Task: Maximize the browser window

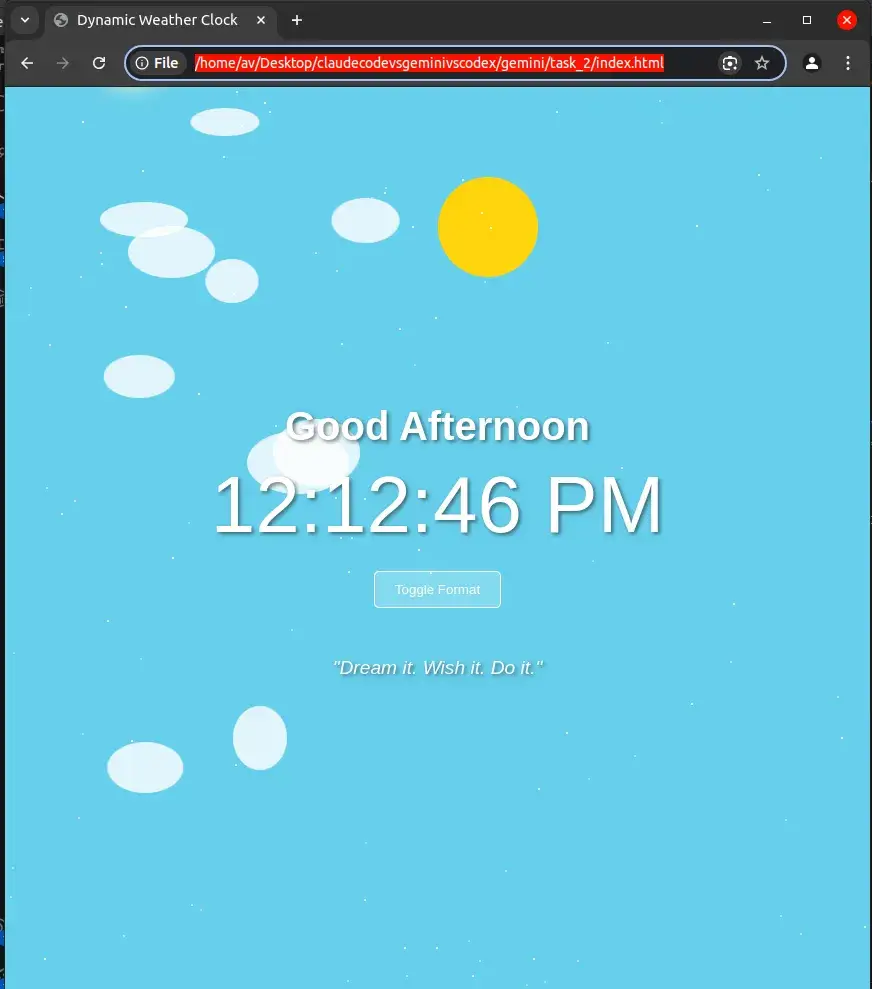Action: (x=807, y=20)
